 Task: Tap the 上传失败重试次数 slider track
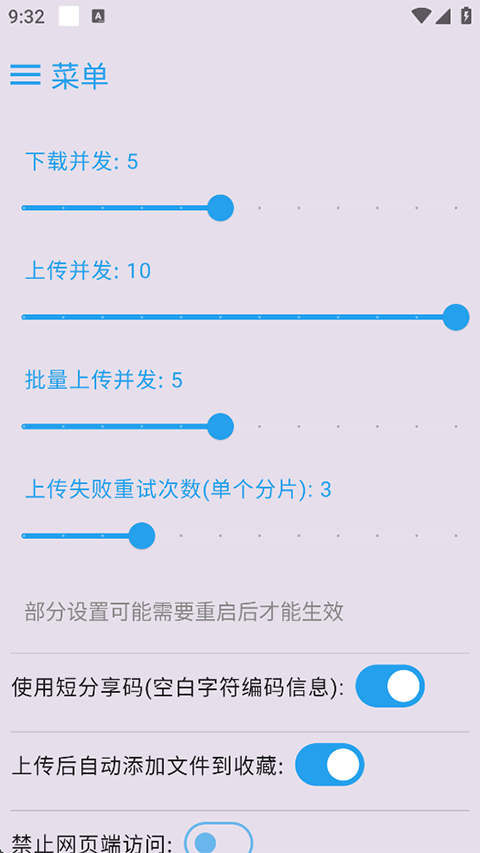tap(240, 536)
